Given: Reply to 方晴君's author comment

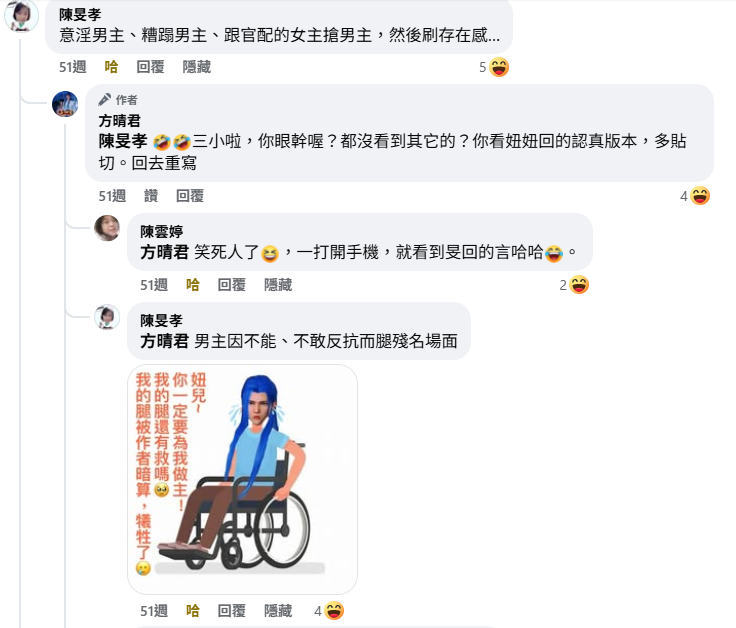Looking at the screenshot, I should pos(190,196).
